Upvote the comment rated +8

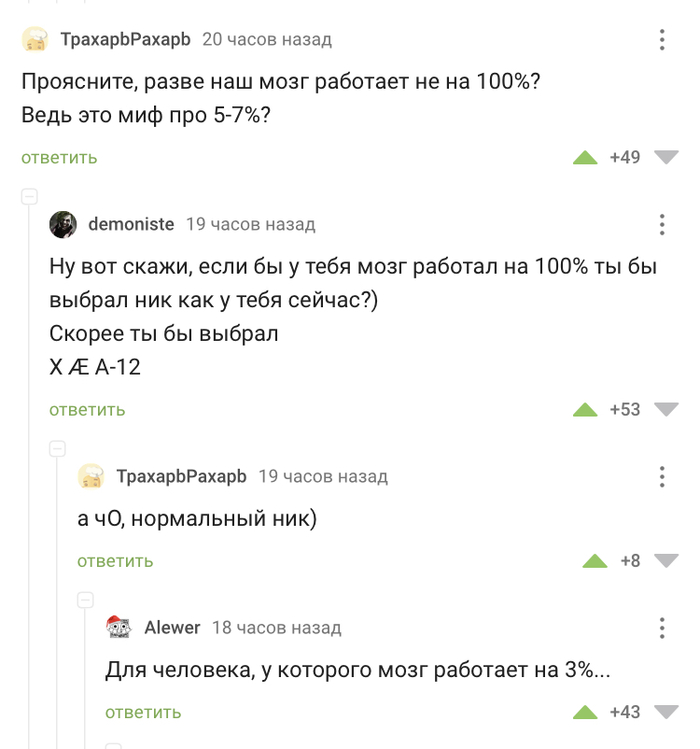(594, 561)
